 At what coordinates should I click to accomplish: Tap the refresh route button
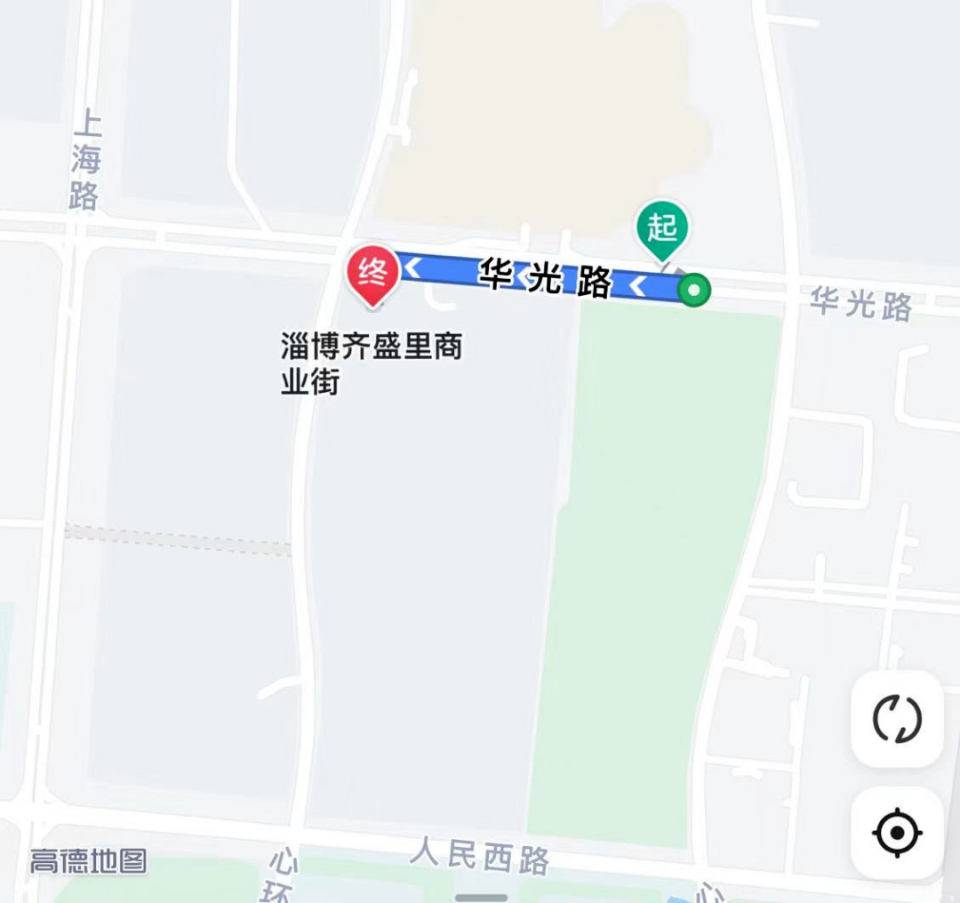click(897, 719)
